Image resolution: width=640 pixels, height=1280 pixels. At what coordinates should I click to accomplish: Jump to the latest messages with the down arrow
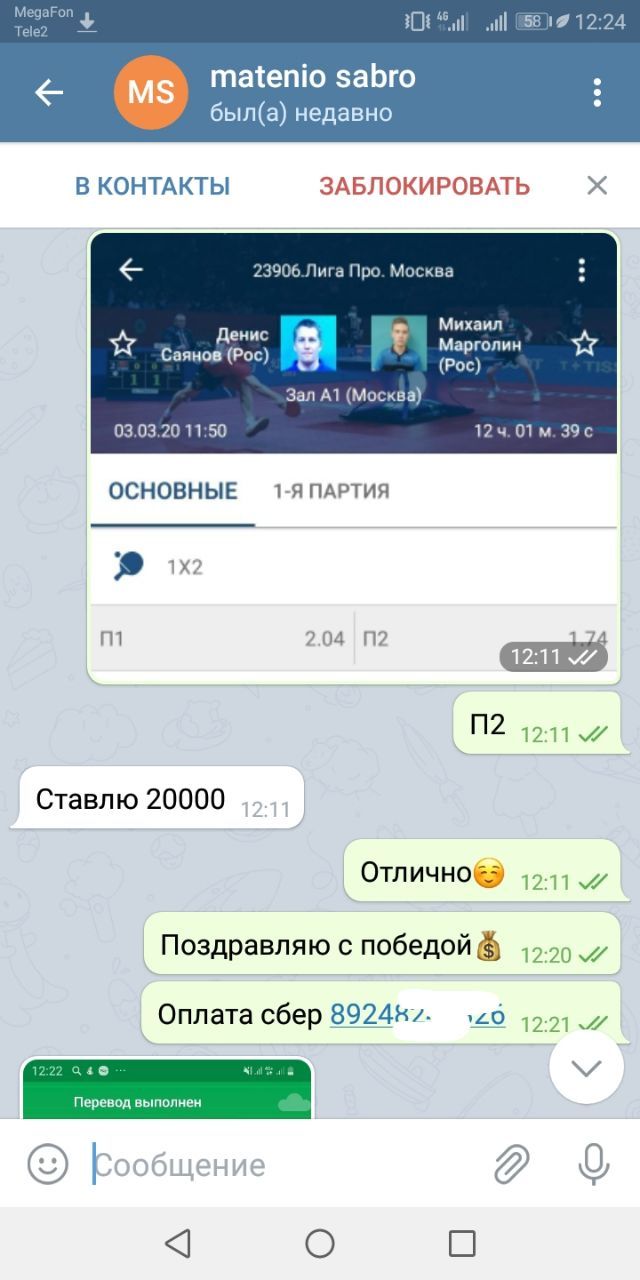click(586, 1067)
